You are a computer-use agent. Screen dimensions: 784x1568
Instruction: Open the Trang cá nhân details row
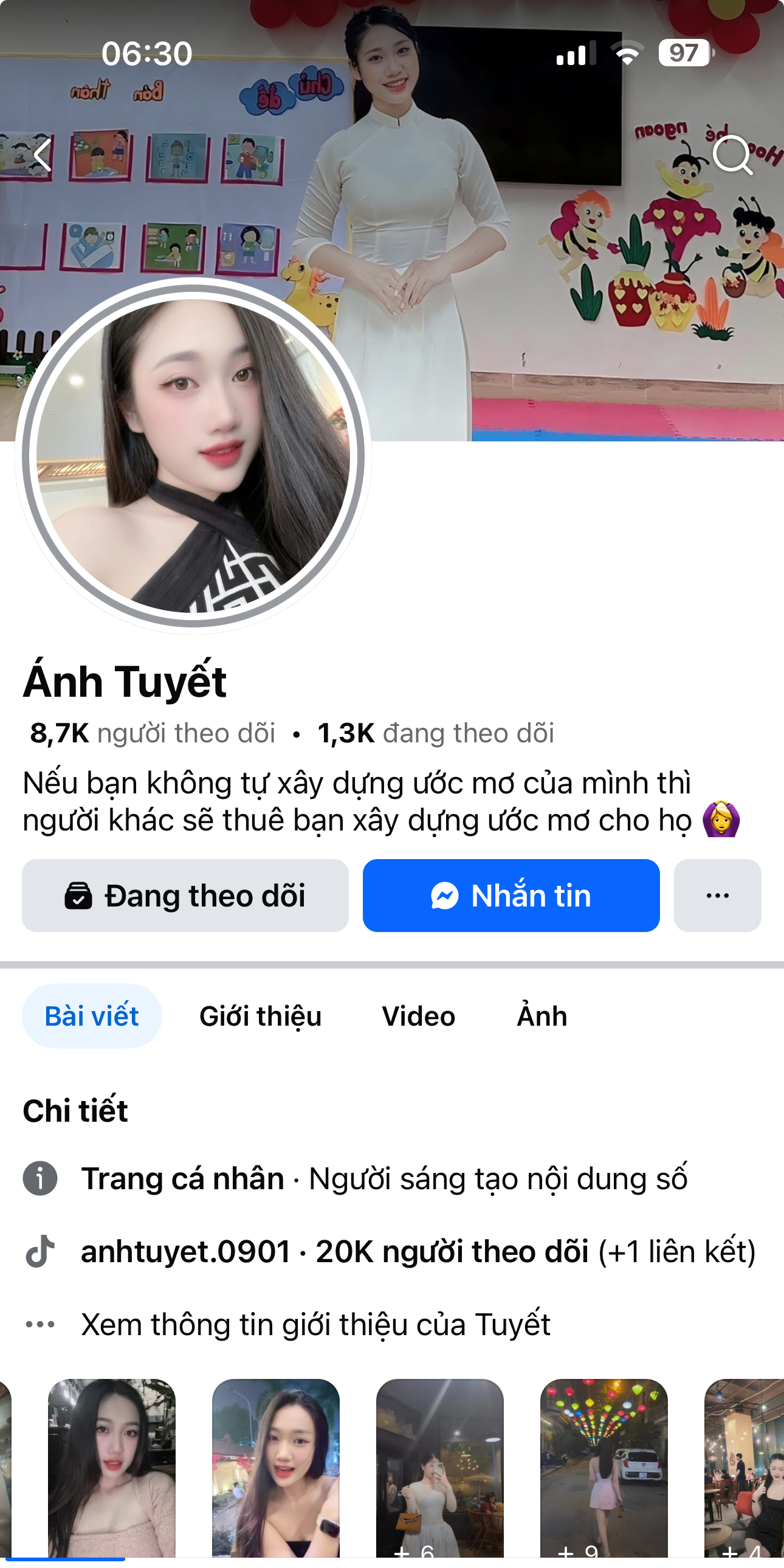click(383, 1178)
